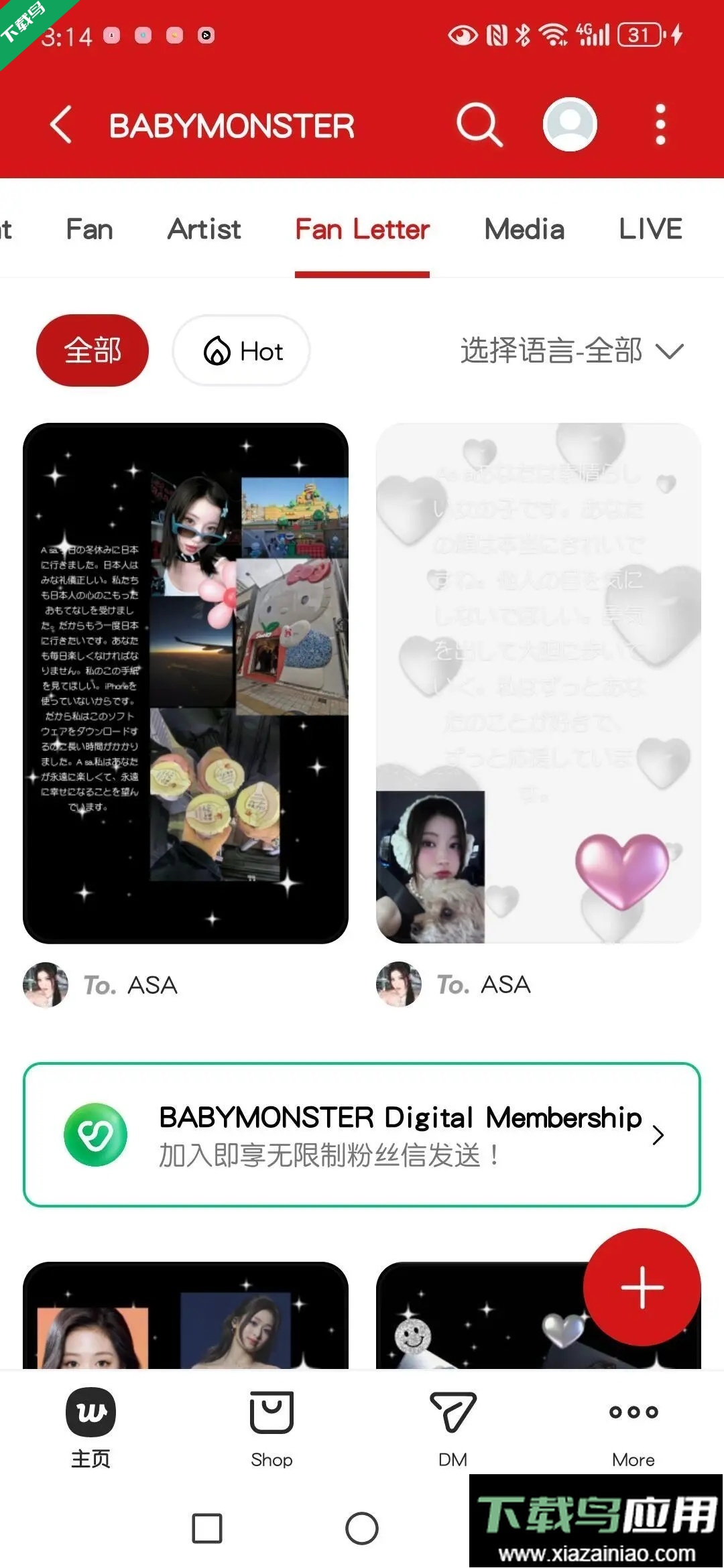Switch to the Artist tab
Image resolution: width=724 pixels, height=1568 pixels.
pyautogui.click(x=204, y=230)
